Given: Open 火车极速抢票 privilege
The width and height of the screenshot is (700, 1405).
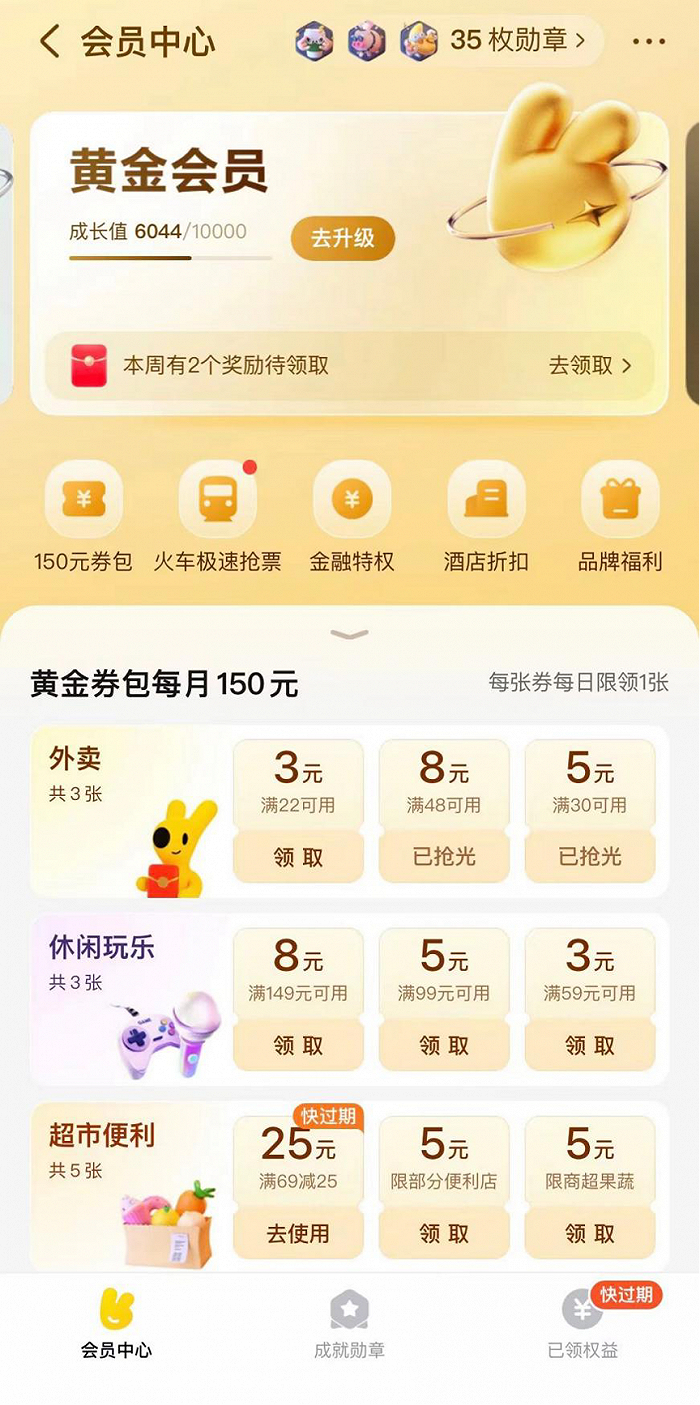Looking at the screenshot, I should pos(217,517).
